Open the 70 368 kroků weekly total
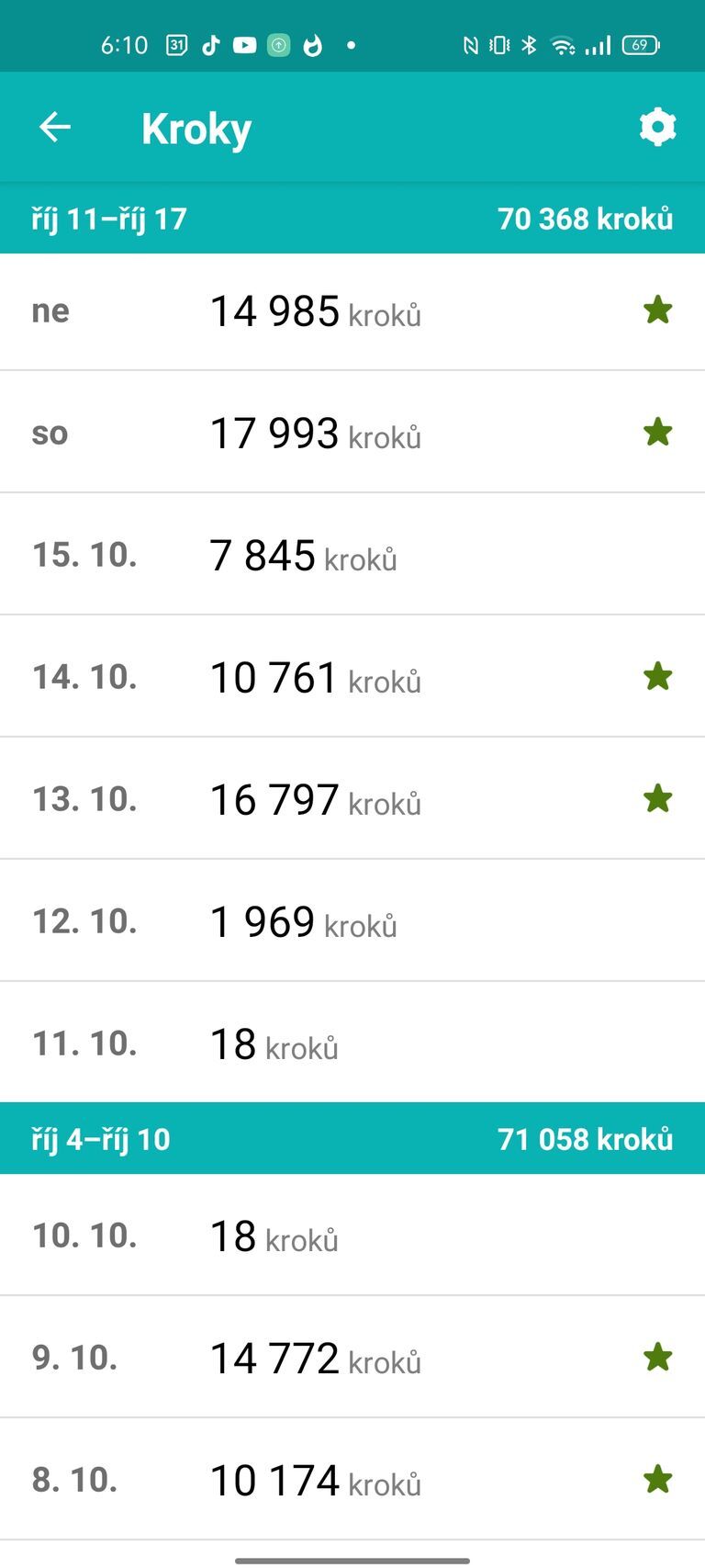The height and width of the screenshot is (1568, 705). (x=585, y=218)
